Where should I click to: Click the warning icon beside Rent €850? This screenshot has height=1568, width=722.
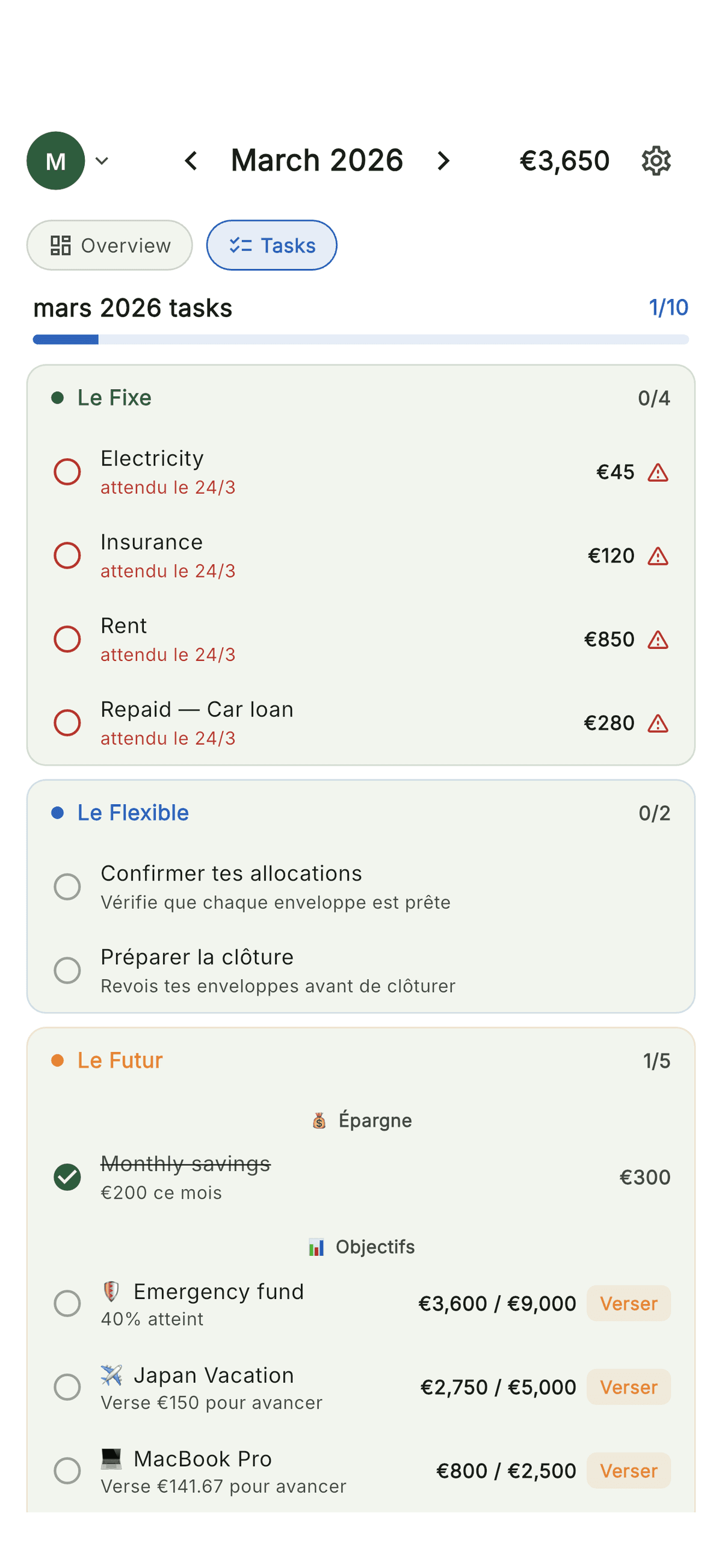658,639
